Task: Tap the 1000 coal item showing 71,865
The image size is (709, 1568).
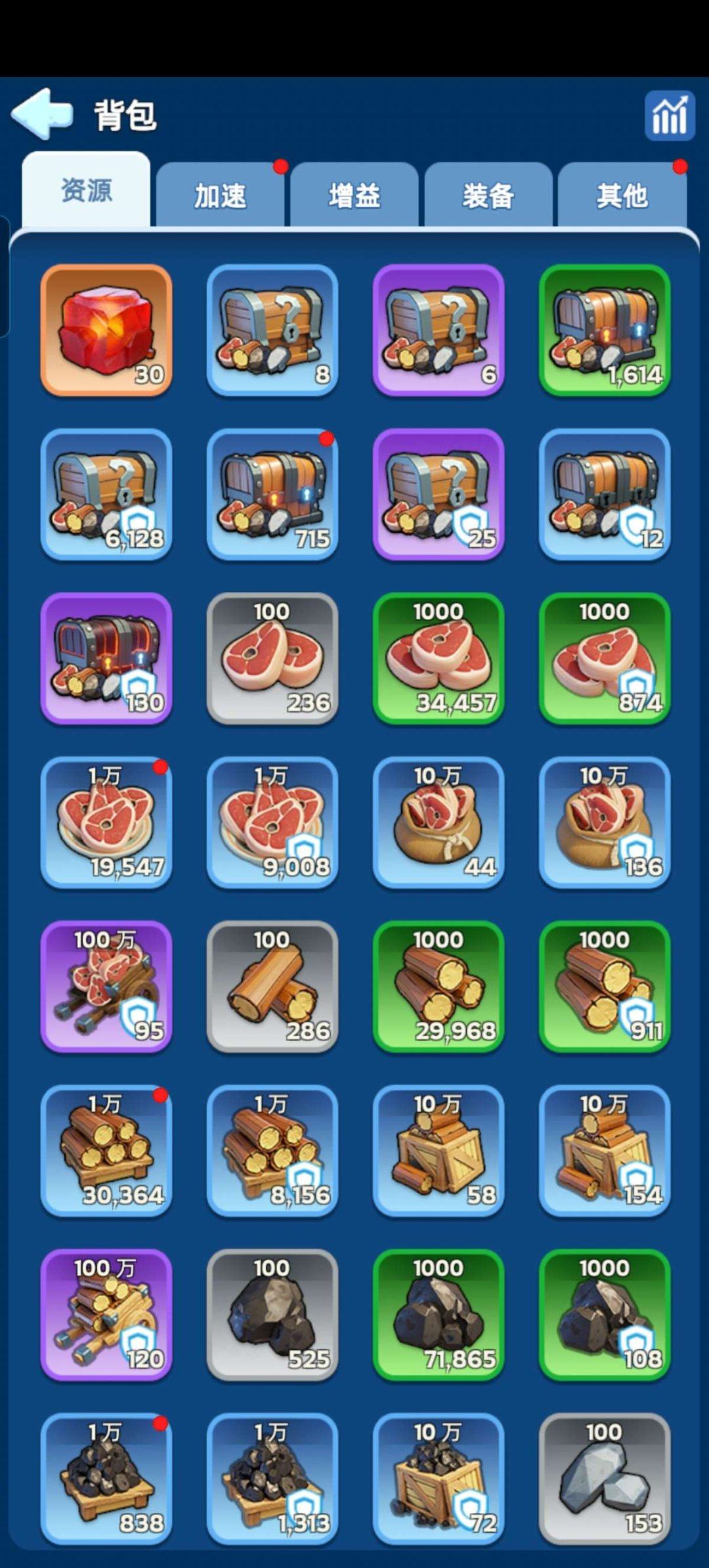Action: click(439, 1314)
